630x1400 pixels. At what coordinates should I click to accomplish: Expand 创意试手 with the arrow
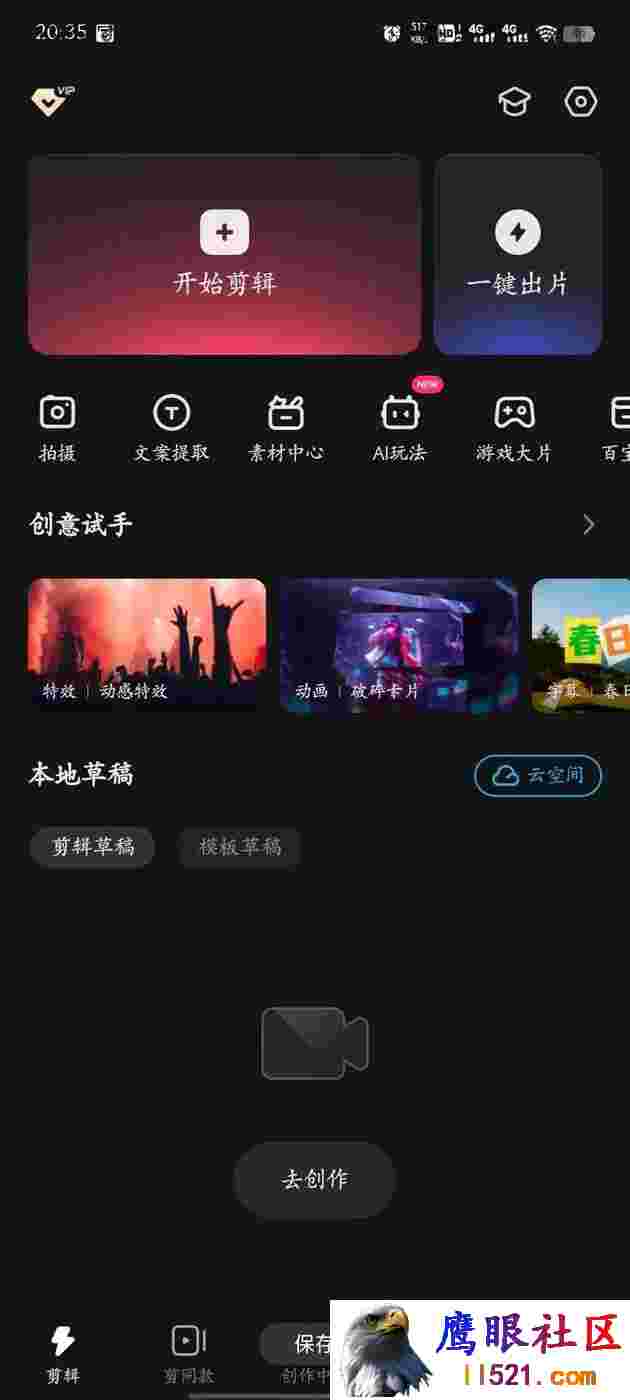589,525
